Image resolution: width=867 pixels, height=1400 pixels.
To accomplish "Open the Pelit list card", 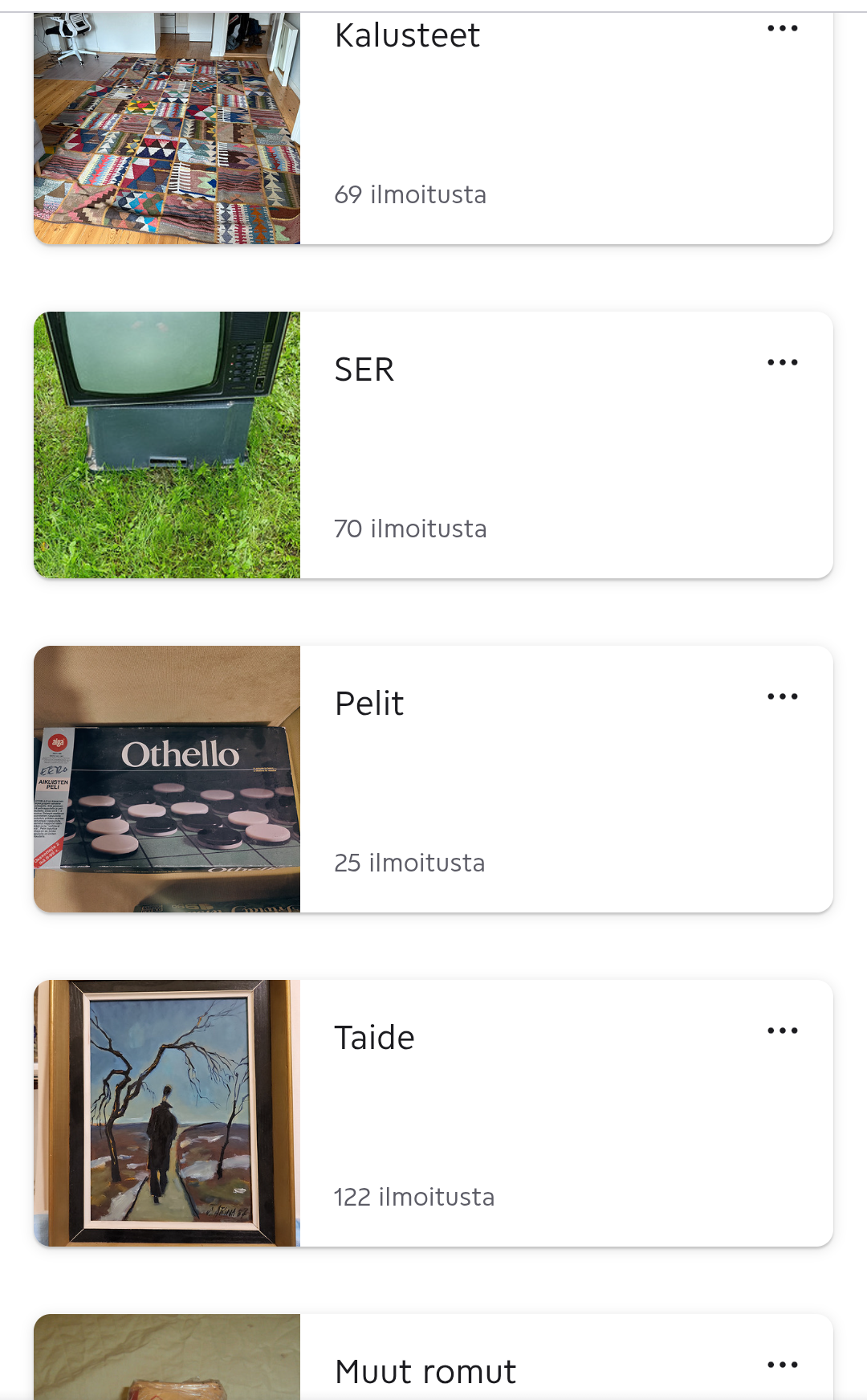I will tap(433, 779).
